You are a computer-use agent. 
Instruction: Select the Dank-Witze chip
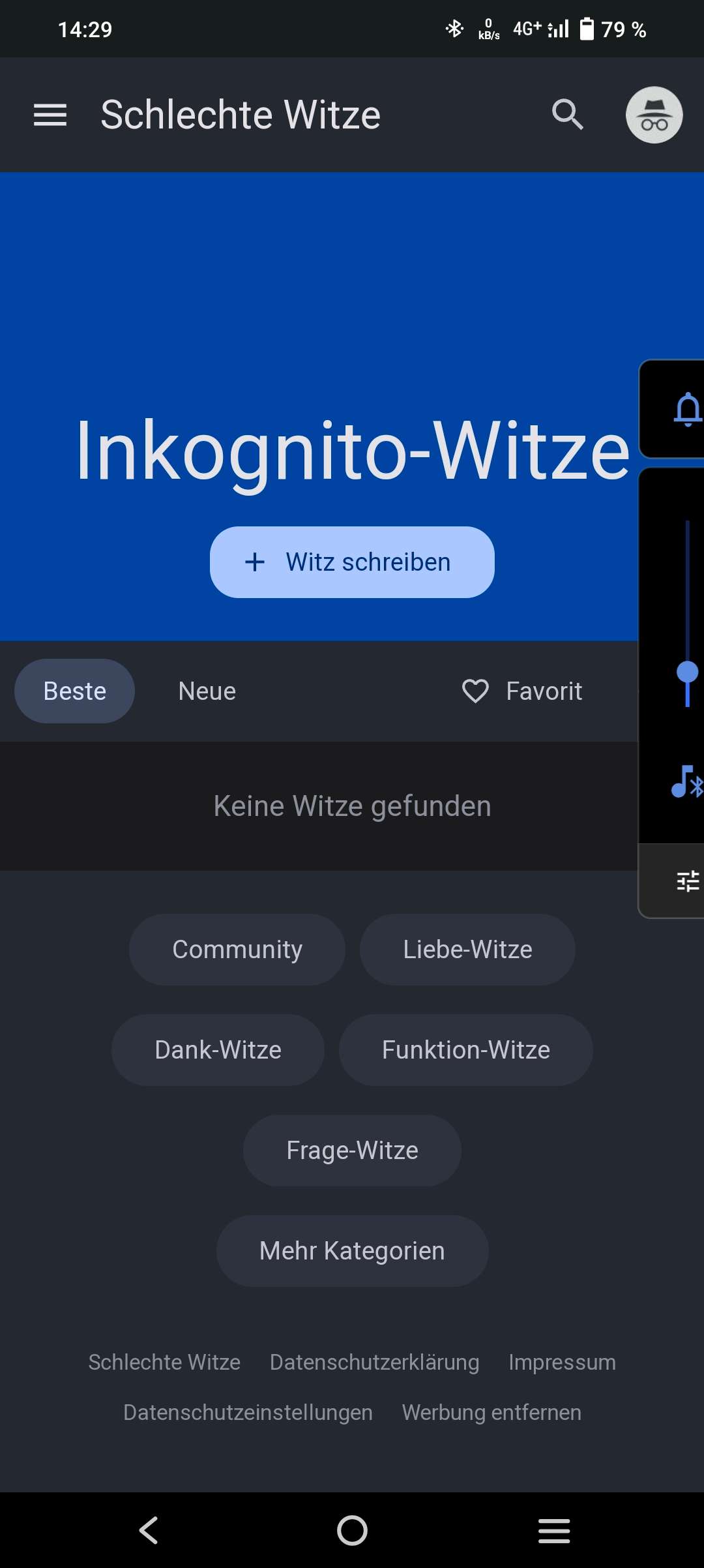click(x=218, y=1050)
